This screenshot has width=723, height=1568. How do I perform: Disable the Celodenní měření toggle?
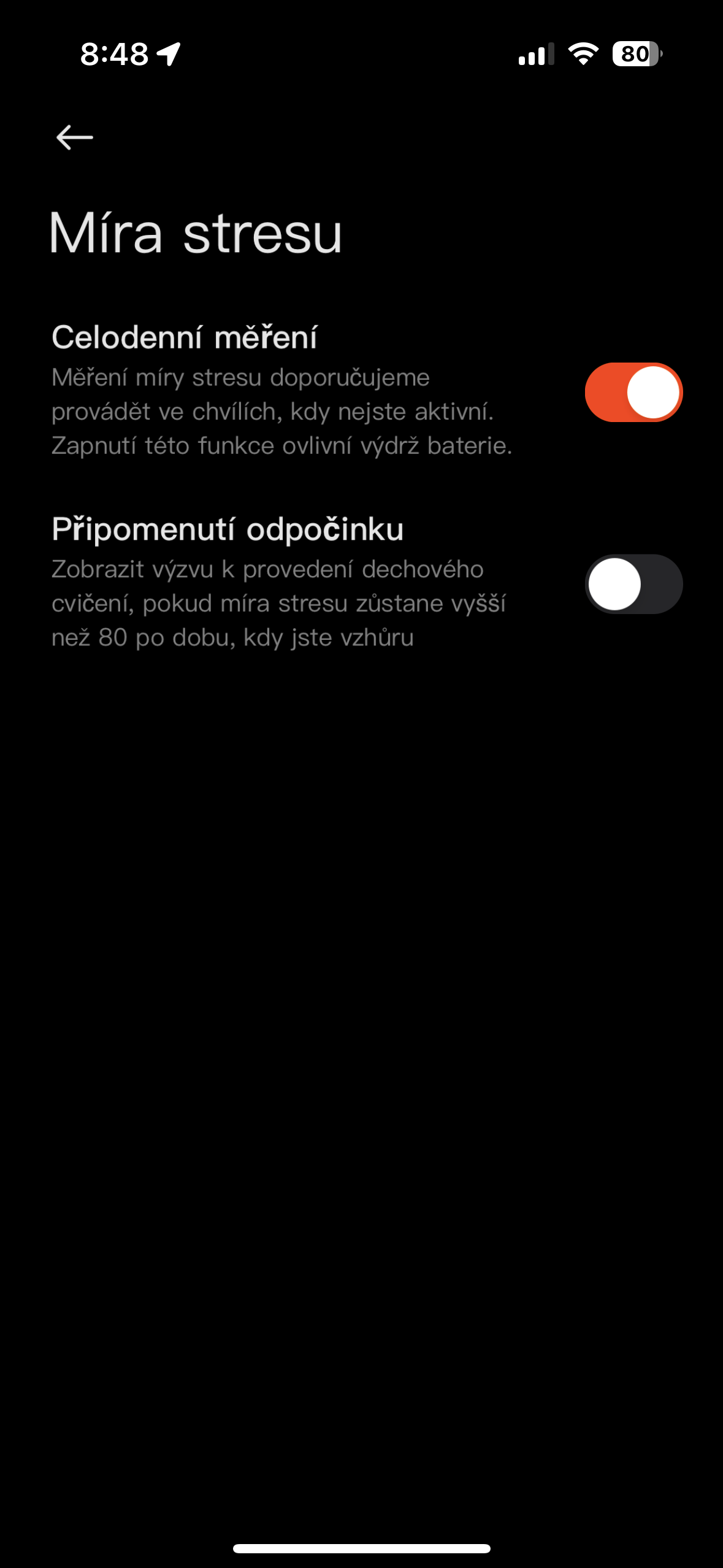pyautogui.click(x=633, y=393)
